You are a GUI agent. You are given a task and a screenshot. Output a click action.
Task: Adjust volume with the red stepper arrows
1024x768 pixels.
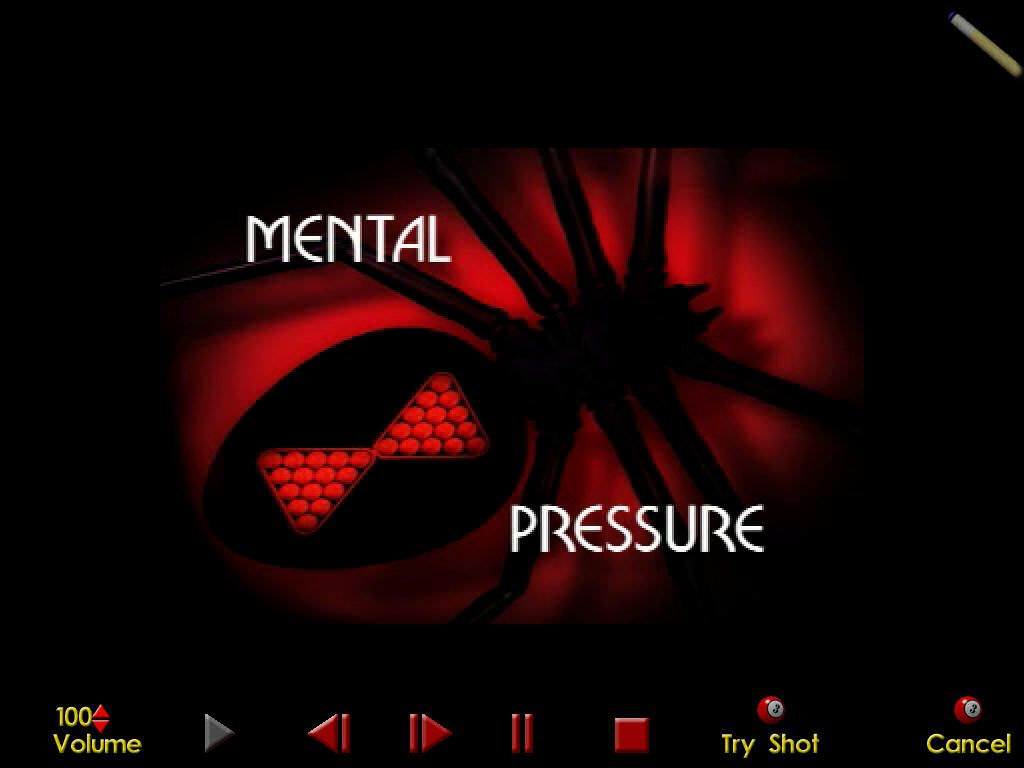[x=100, y=718]
